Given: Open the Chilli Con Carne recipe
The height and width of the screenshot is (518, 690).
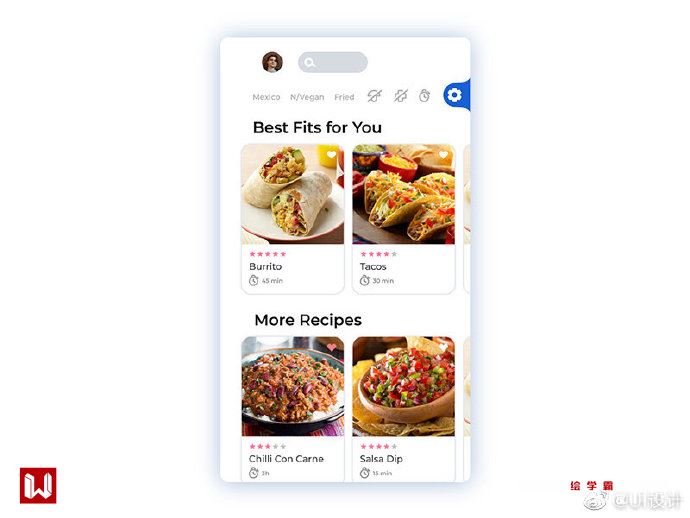Looking at the screenshot, I should point(292,408).
